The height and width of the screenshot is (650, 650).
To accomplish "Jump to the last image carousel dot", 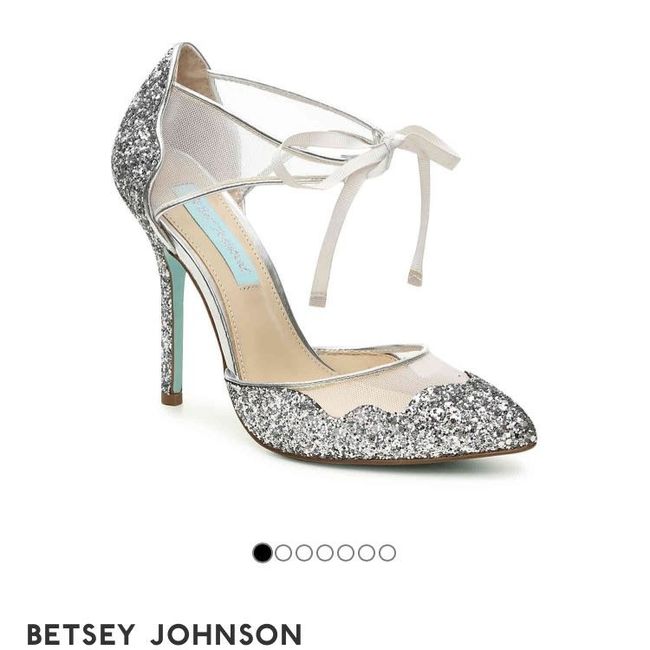I will point(387,553).
